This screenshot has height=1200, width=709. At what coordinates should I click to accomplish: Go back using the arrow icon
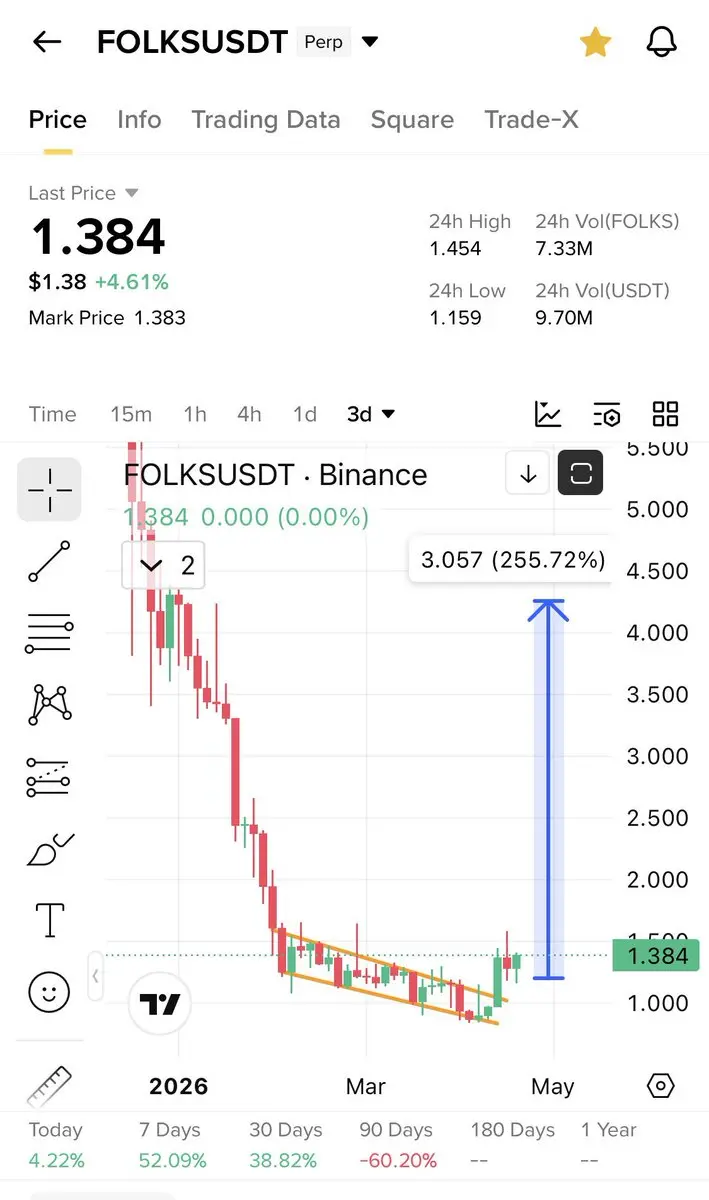pyautogui.click(x=47, y=42)
